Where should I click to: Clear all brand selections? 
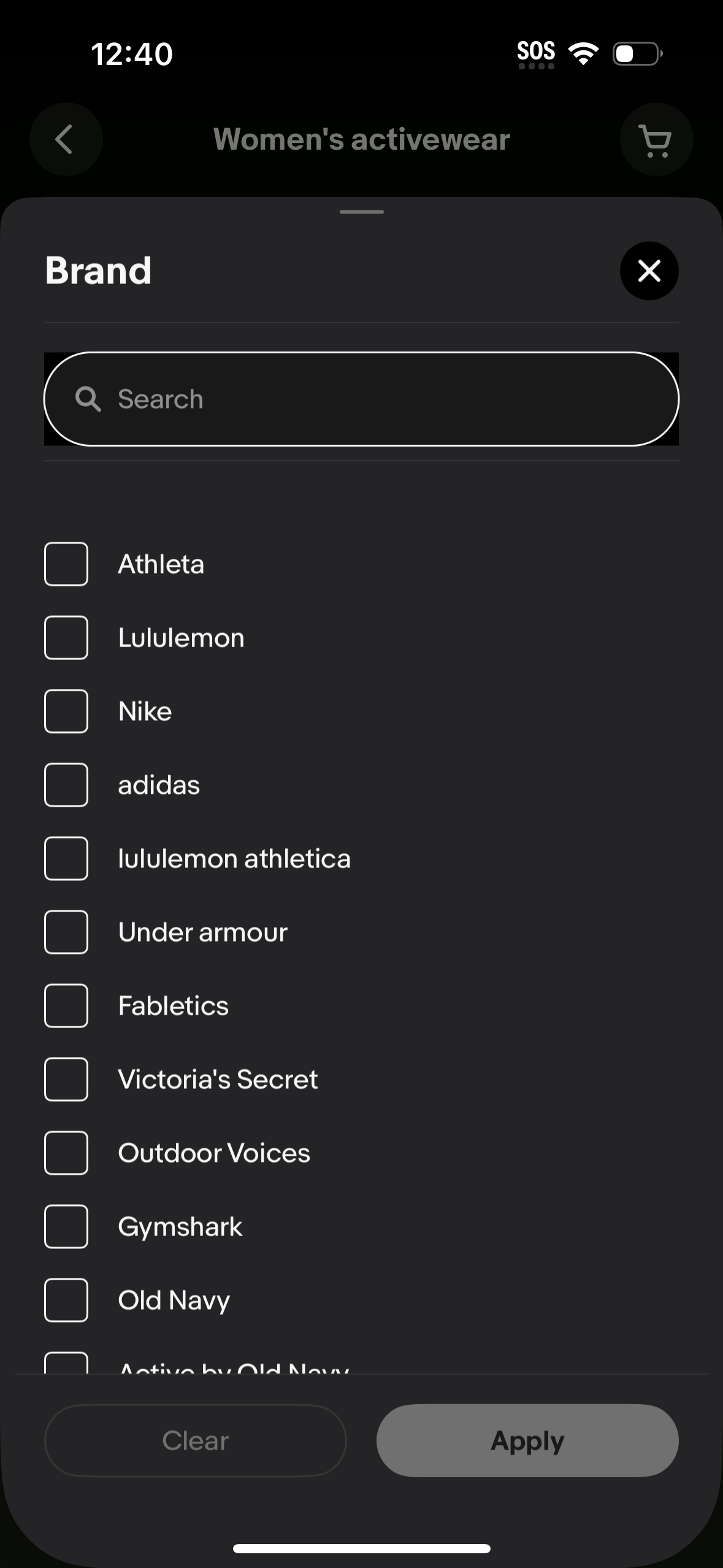point(194,1441)
